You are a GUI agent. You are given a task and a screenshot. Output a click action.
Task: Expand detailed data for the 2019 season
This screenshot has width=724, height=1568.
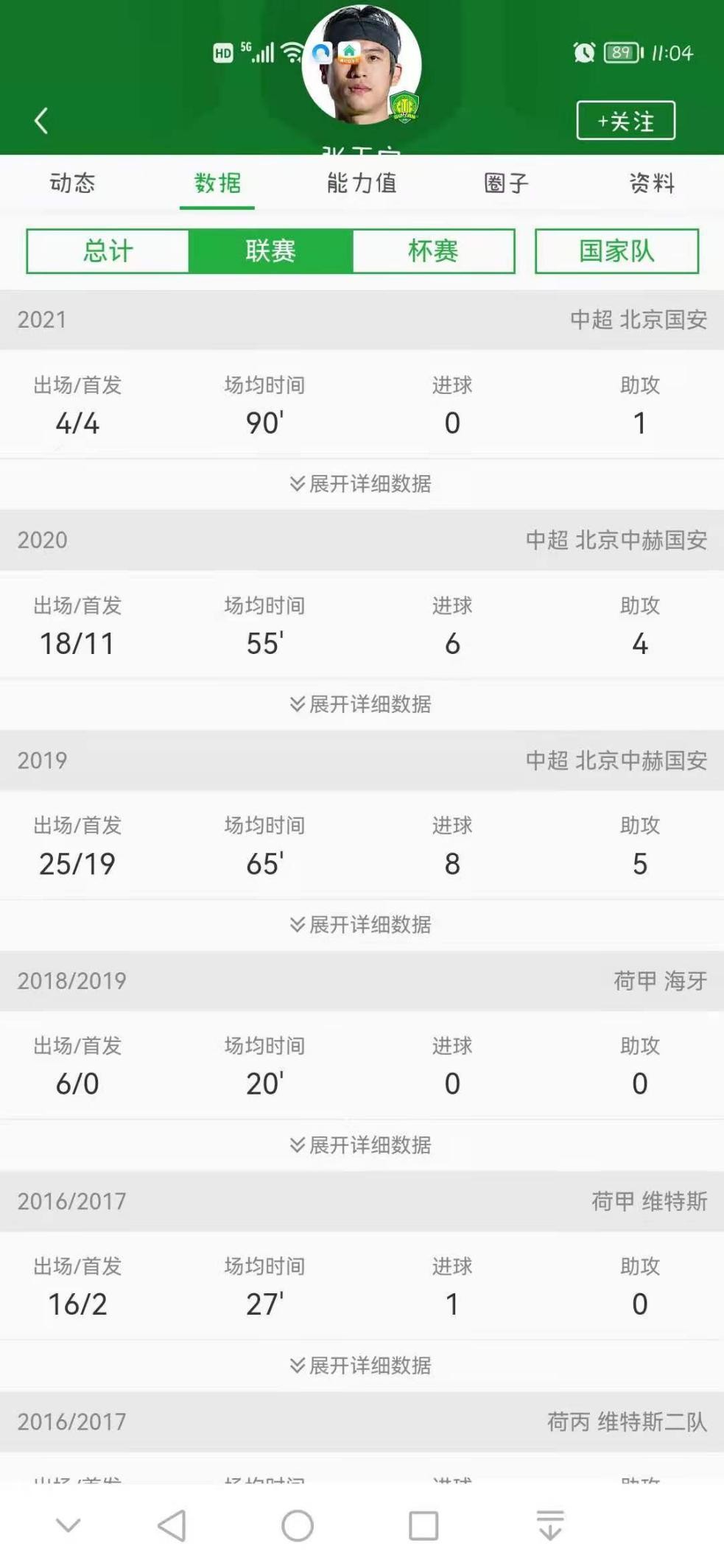coord(362,924)
